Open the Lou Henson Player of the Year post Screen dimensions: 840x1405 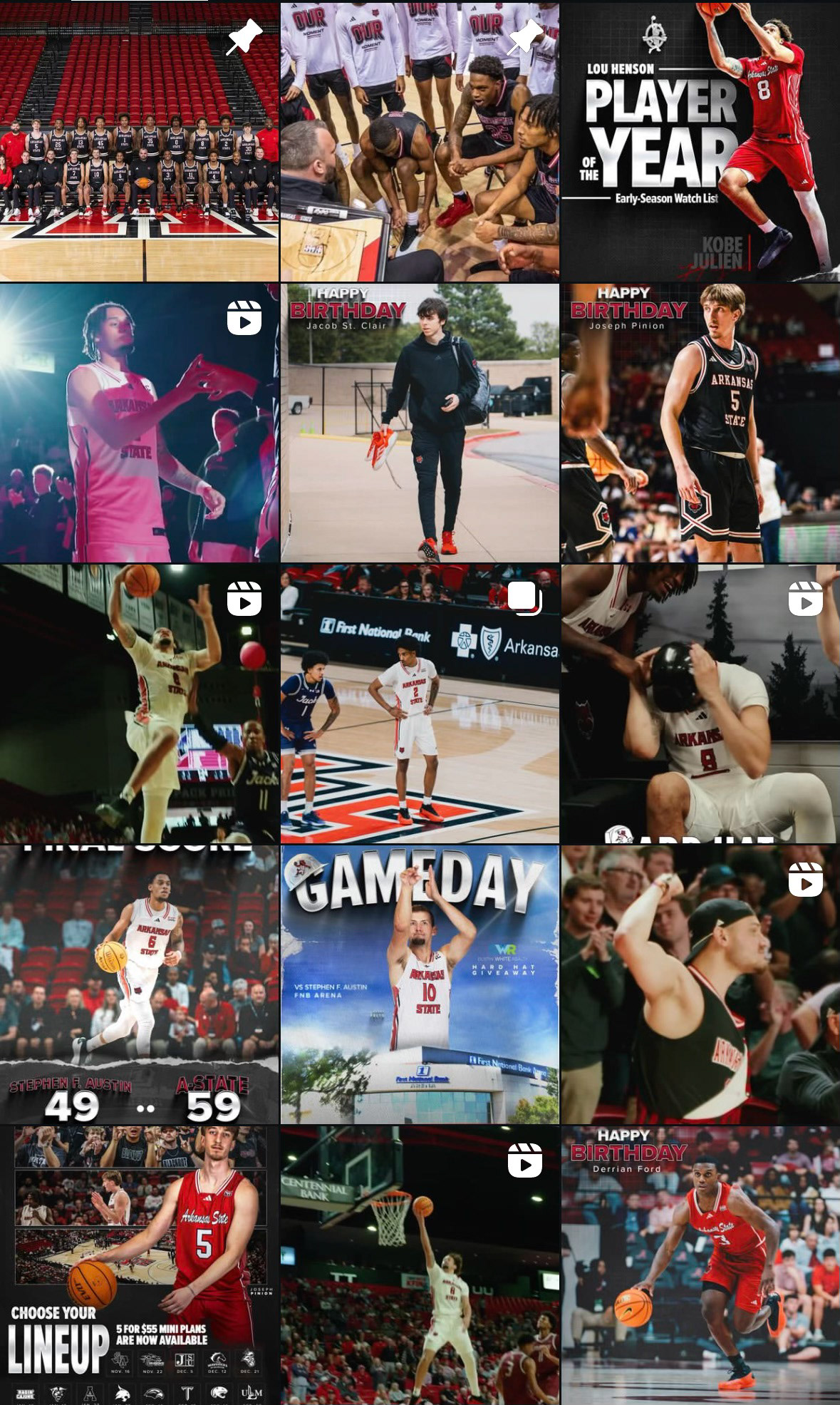pos(700,142)
